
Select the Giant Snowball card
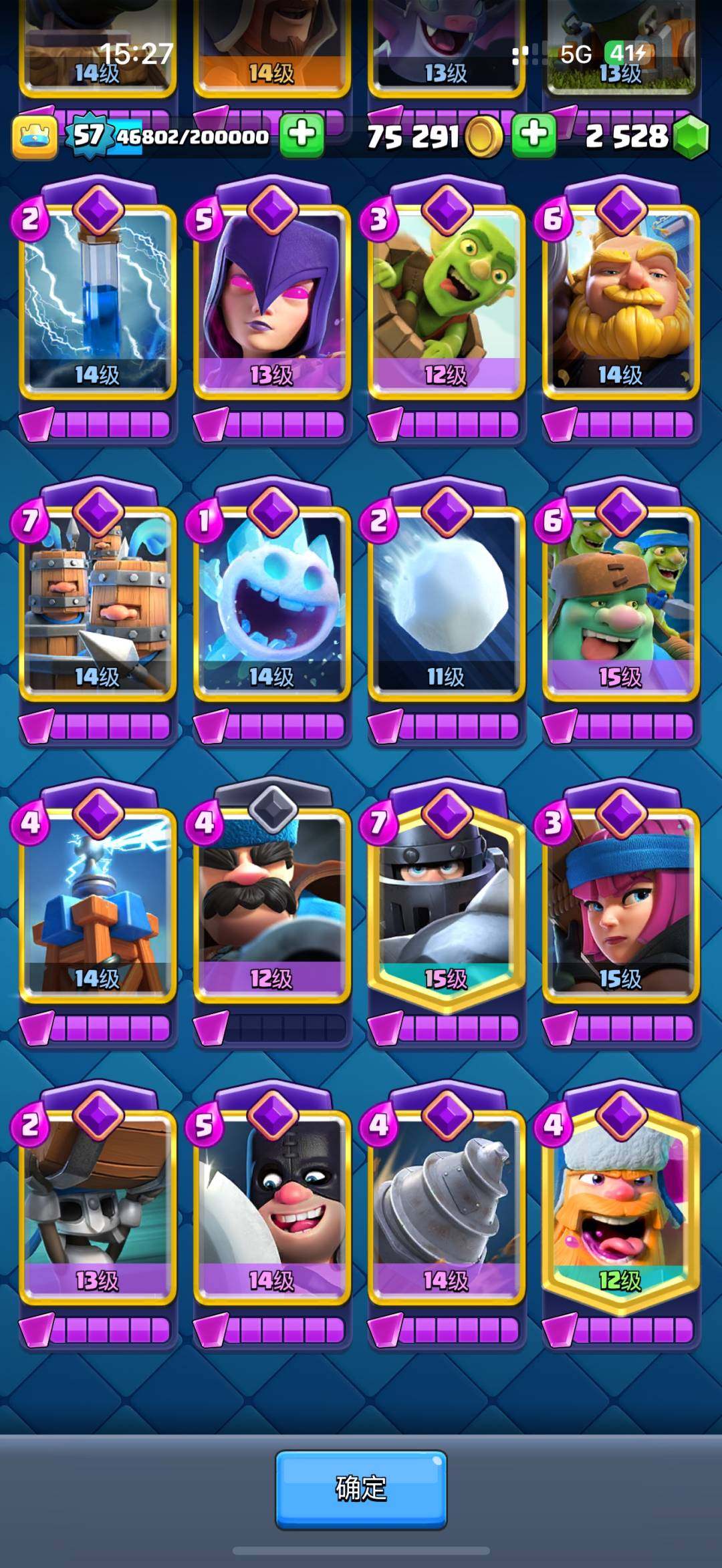point(446,601)
